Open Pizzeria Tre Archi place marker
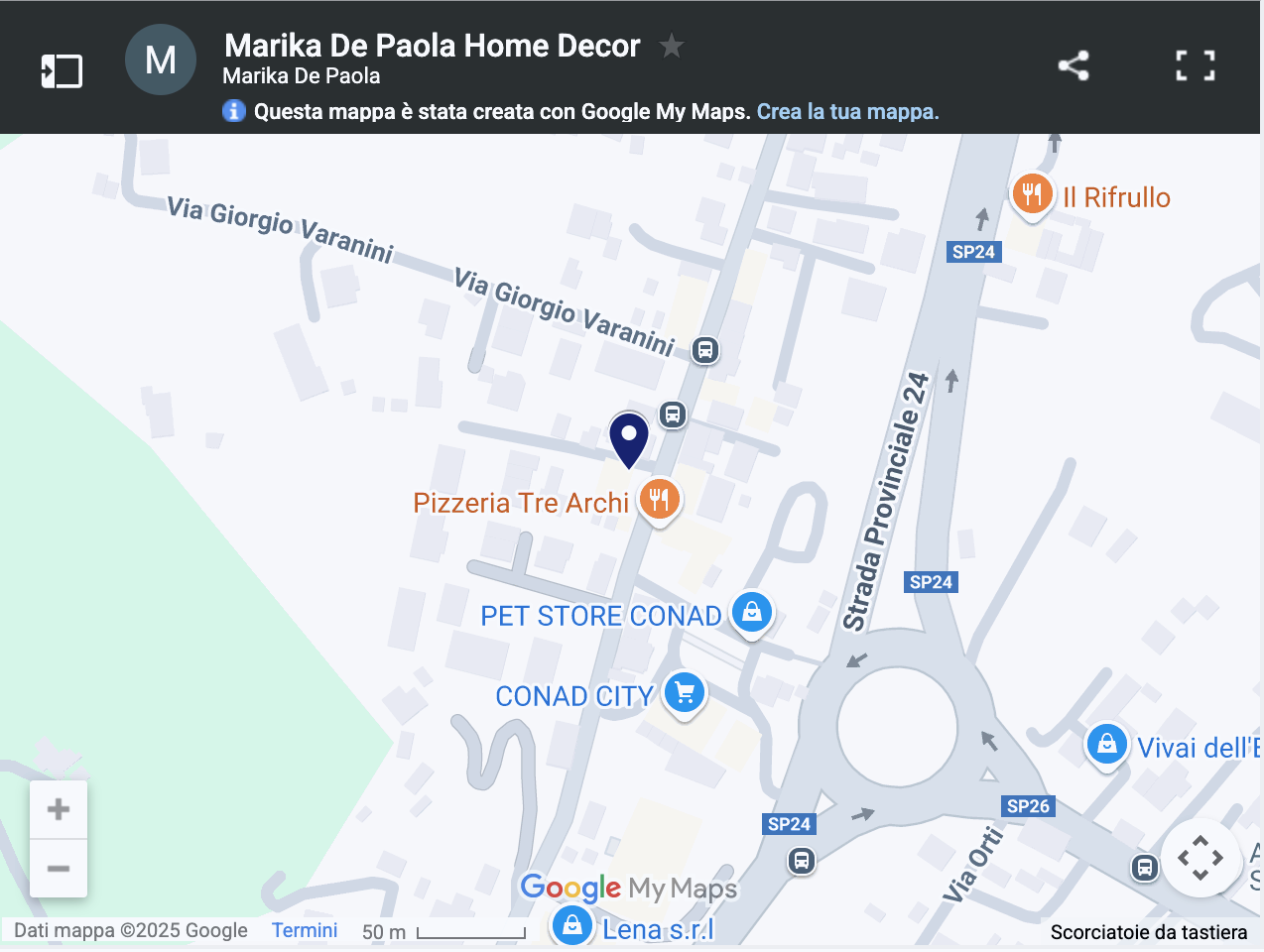 [659, 499]
